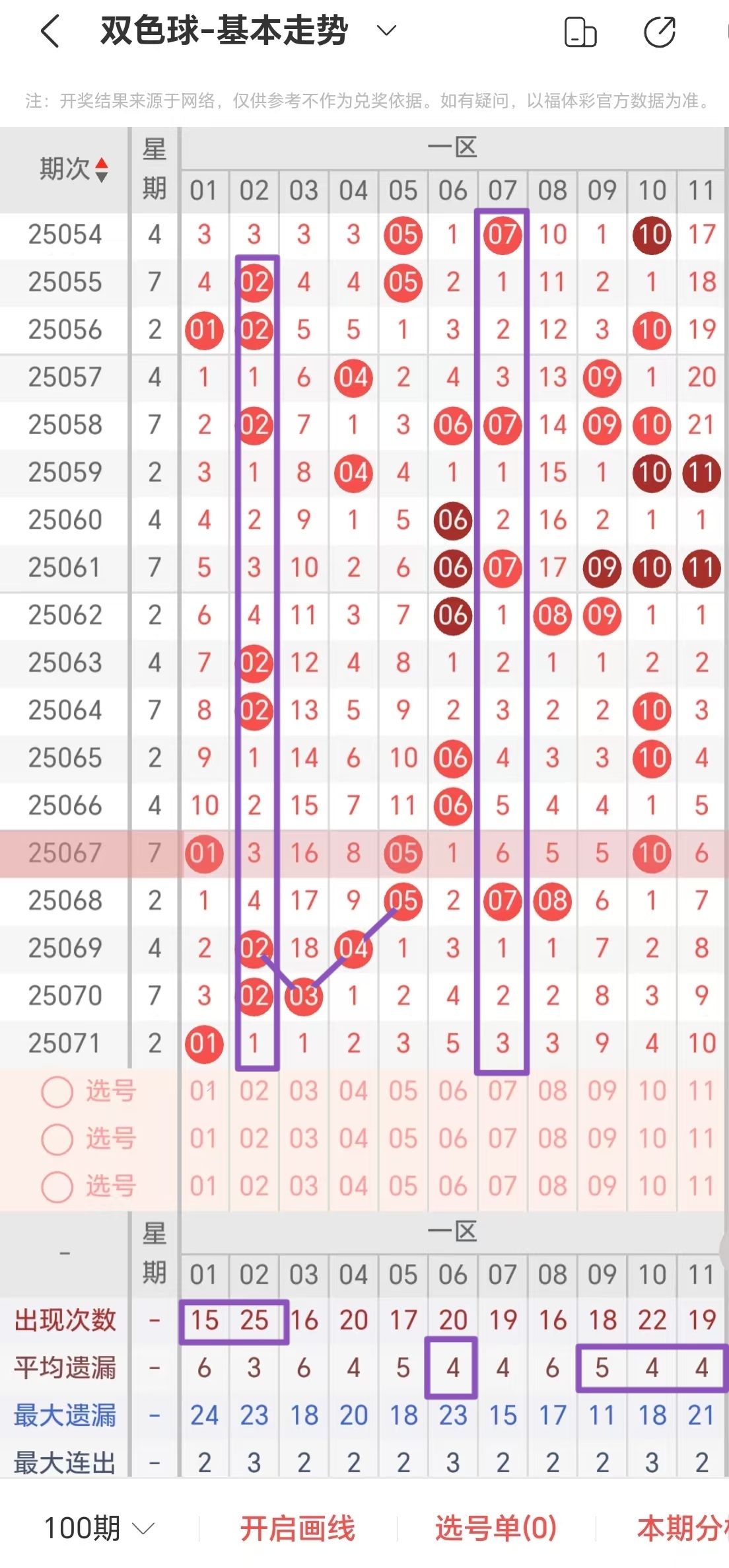
Task: Select red ball 07 in row 25054
Action: [x=503, y=235]
